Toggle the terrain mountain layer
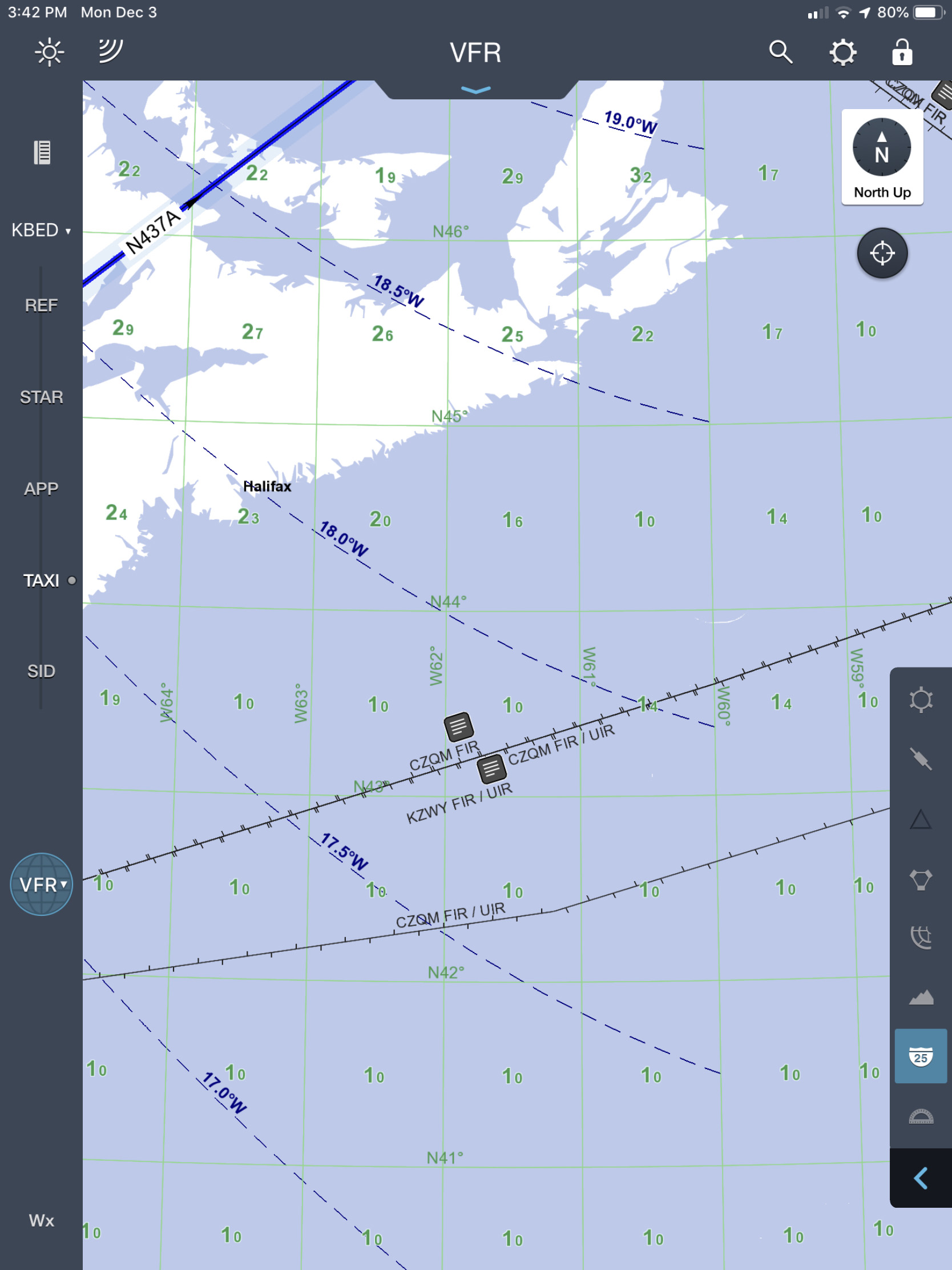This screenshot has width=952, height=1270. [921, 997]
